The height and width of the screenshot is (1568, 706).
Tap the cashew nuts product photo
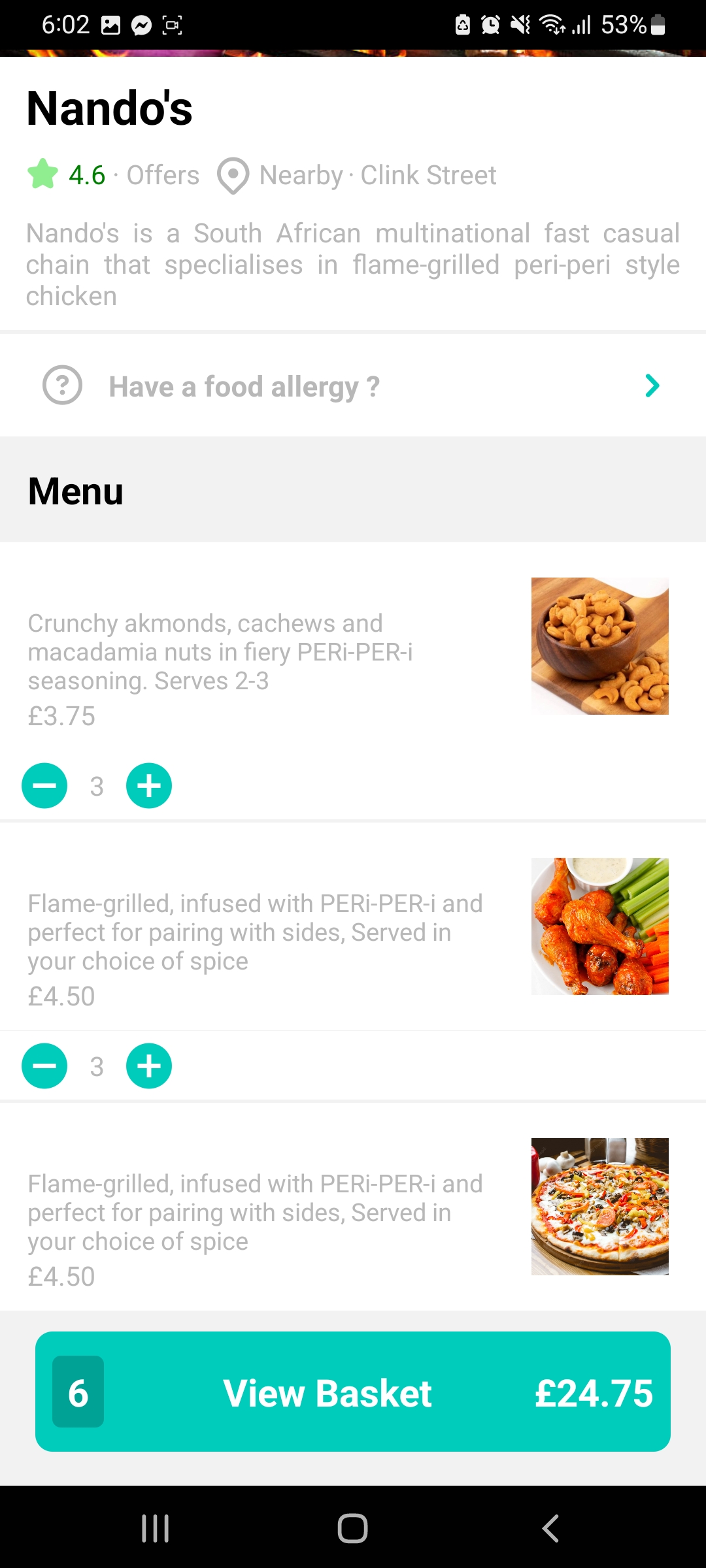pos(599,645)
